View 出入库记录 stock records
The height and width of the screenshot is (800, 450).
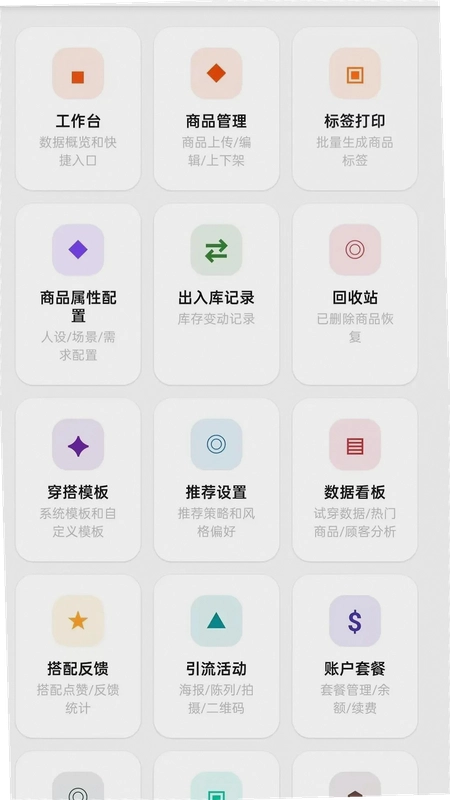(x=216, y=294)
